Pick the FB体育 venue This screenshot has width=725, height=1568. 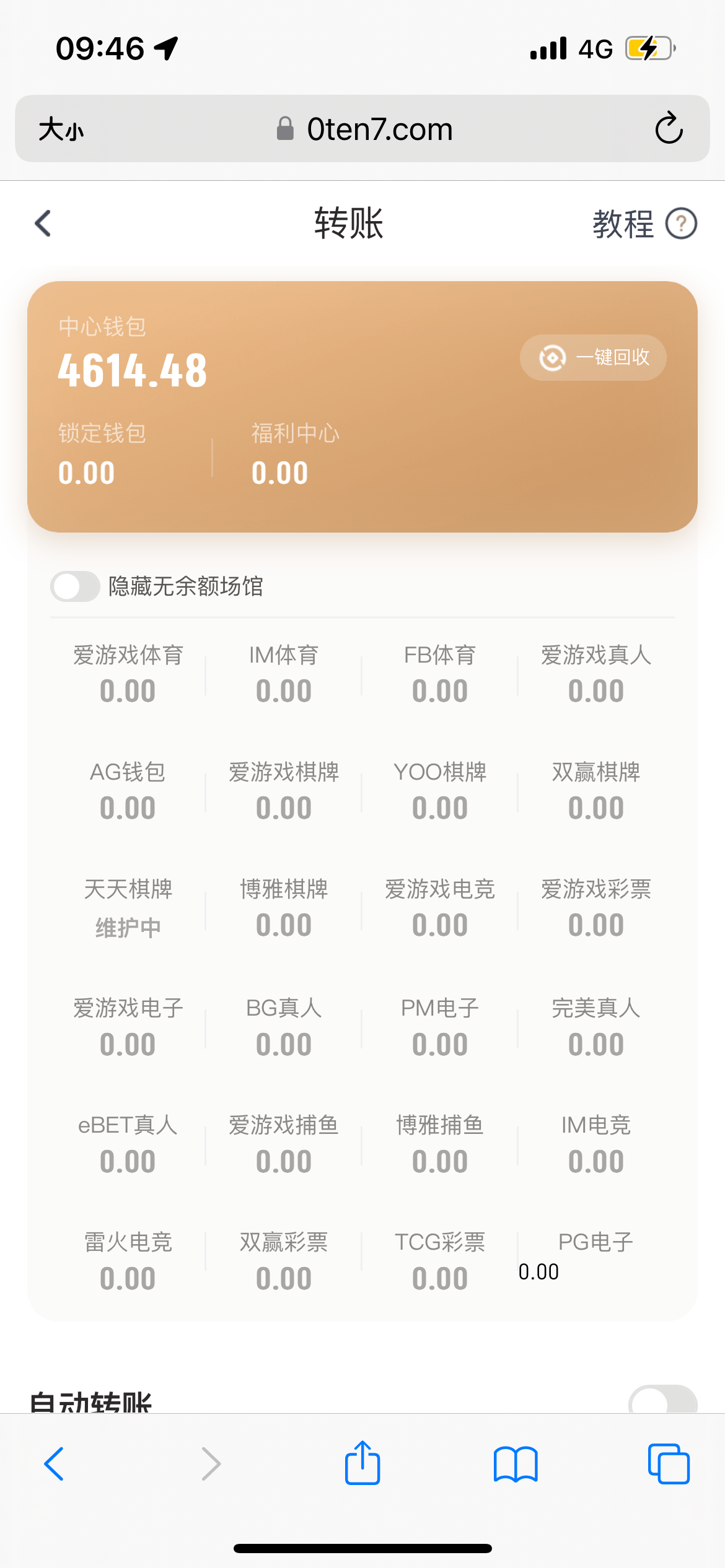440,673
